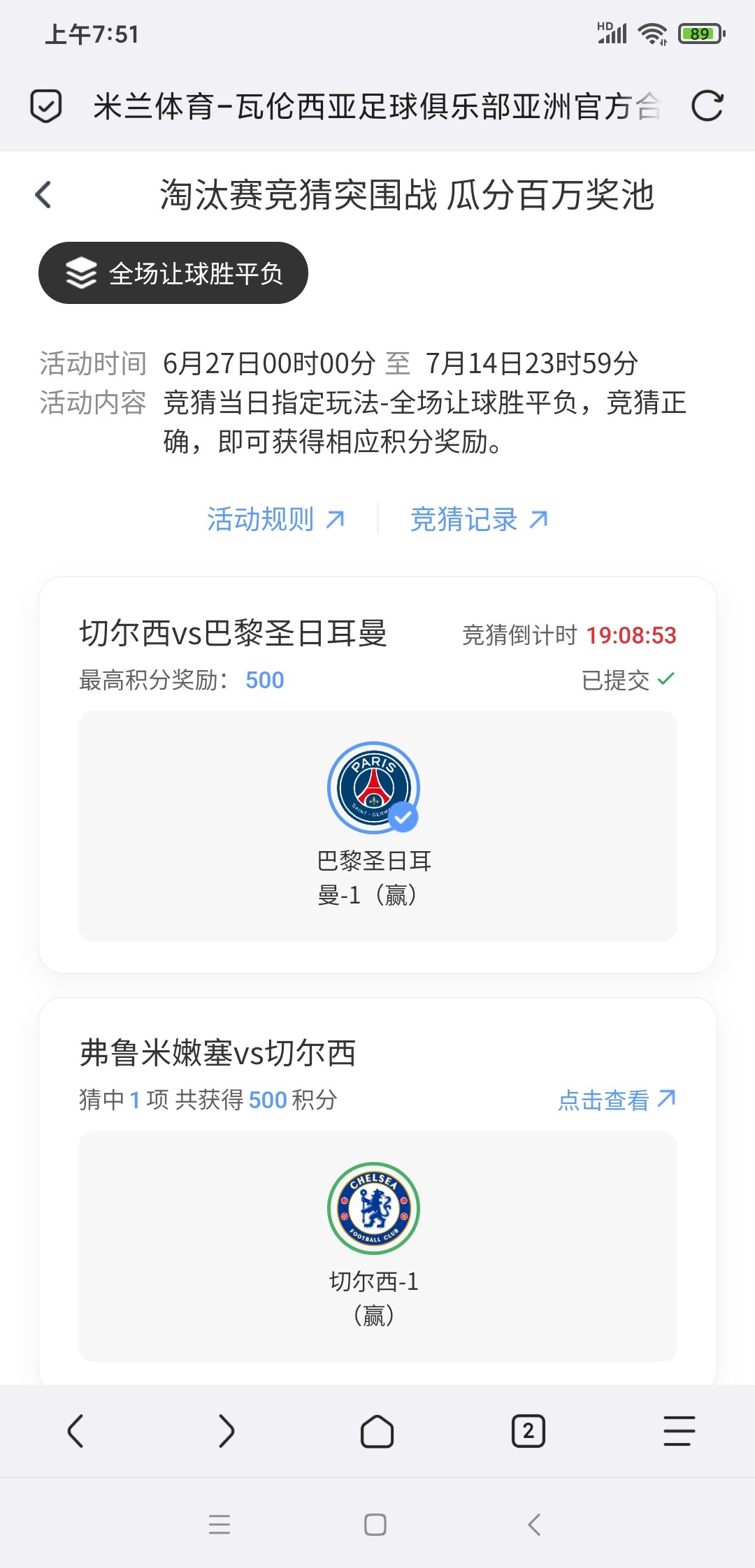This screenshot has height=1568, width=755.
Task: Open the 全场让球胜平负 play type selector
Action: pos(173,273)
